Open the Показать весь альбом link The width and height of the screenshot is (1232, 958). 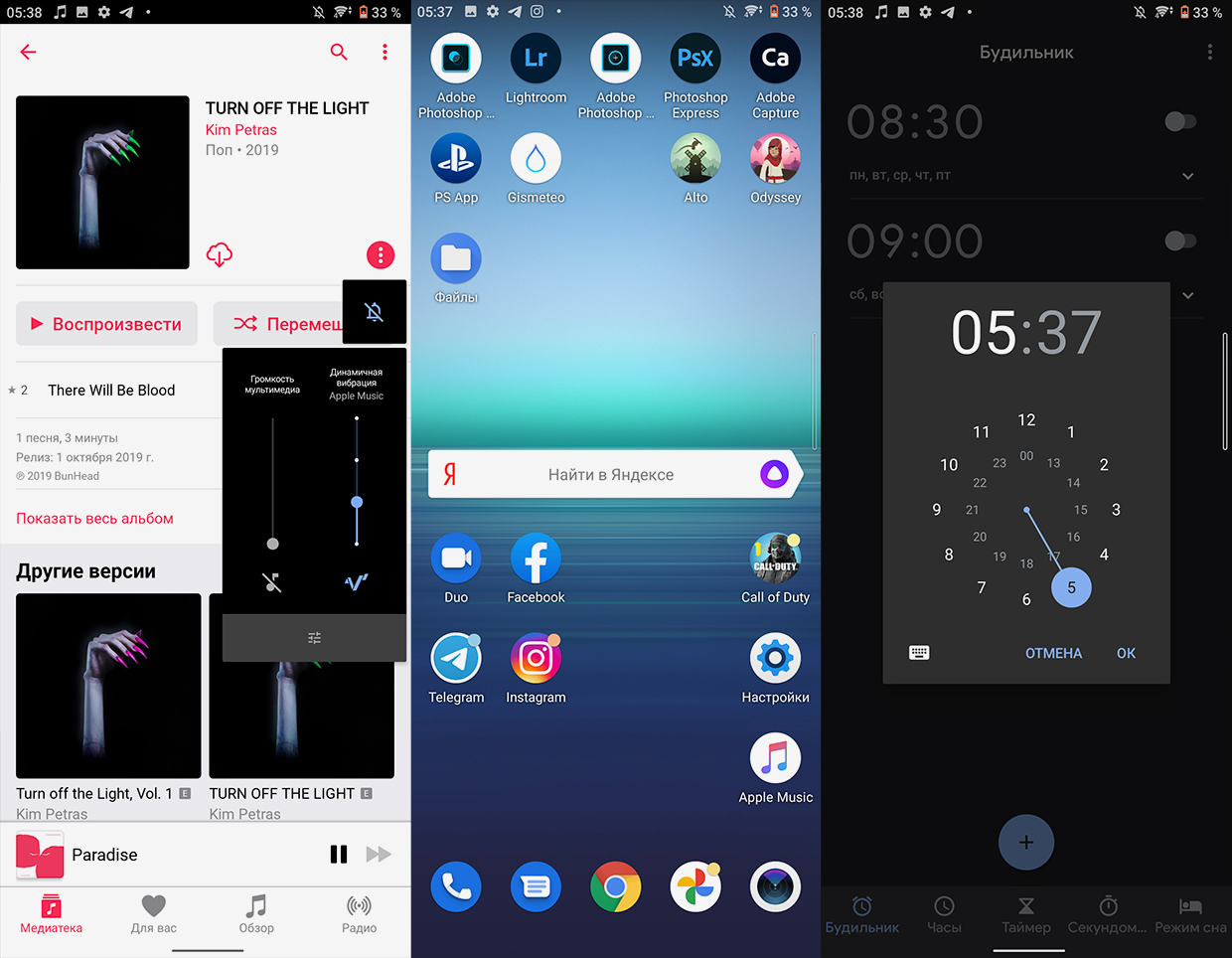point(94,518)
